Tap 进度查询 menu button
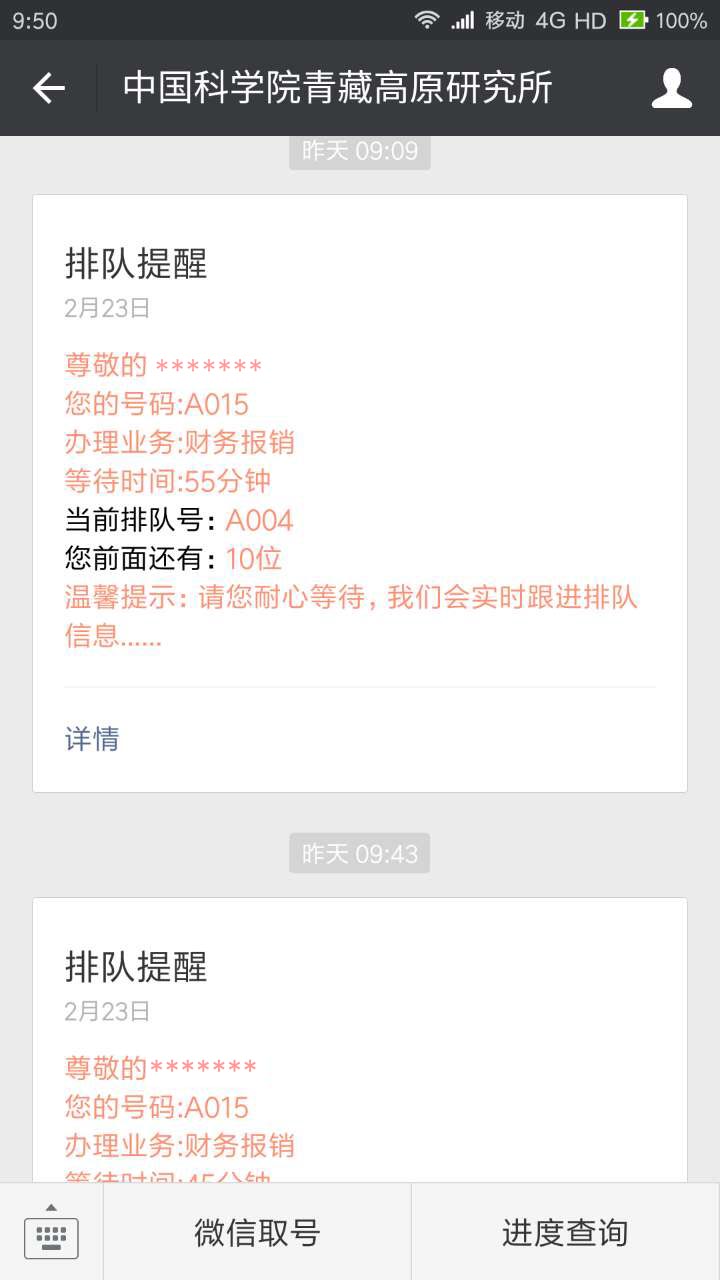 [565, 1232]
